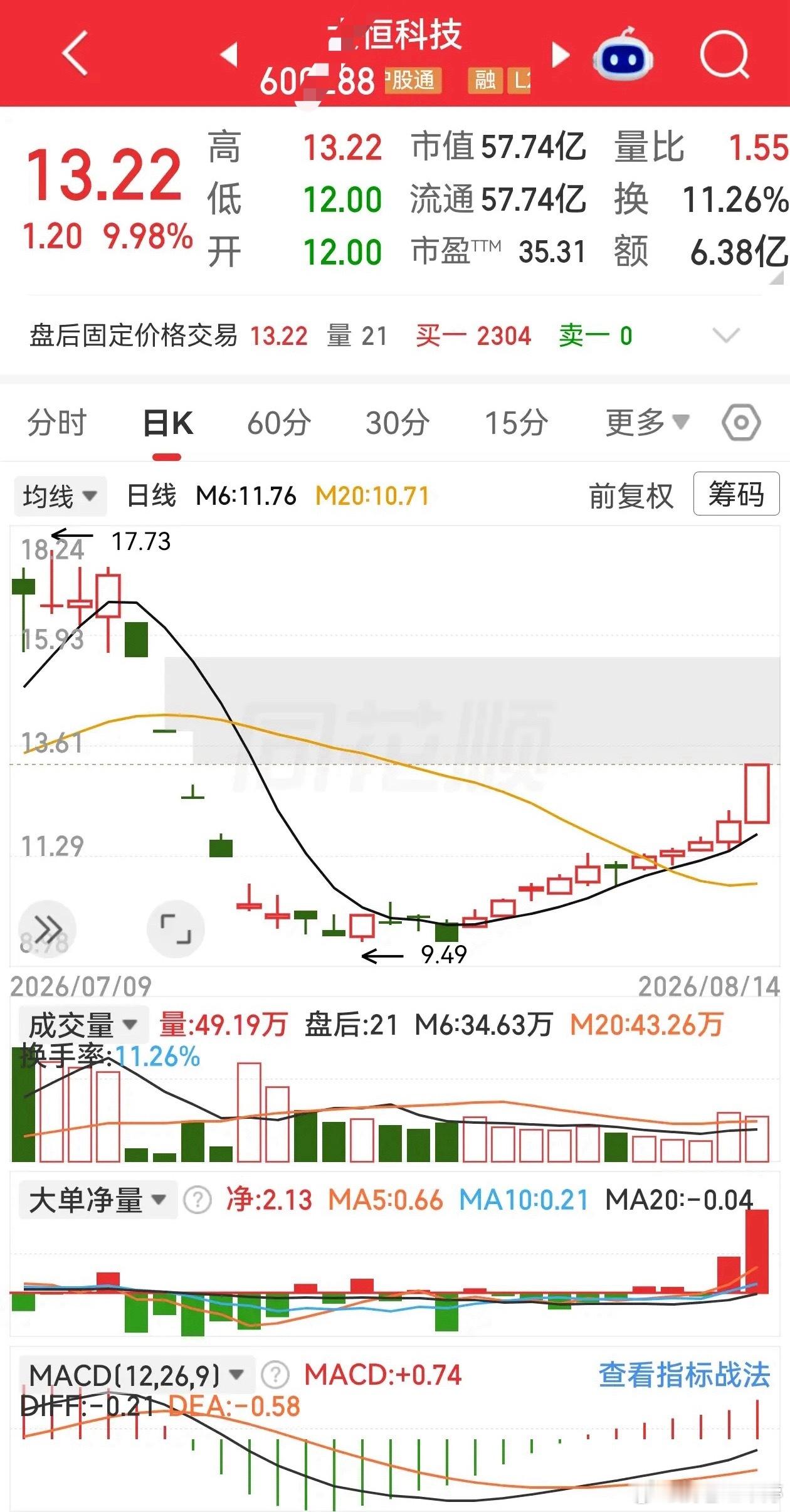
Task: Open 查看指标战法 link
Action: [684, 1375]
